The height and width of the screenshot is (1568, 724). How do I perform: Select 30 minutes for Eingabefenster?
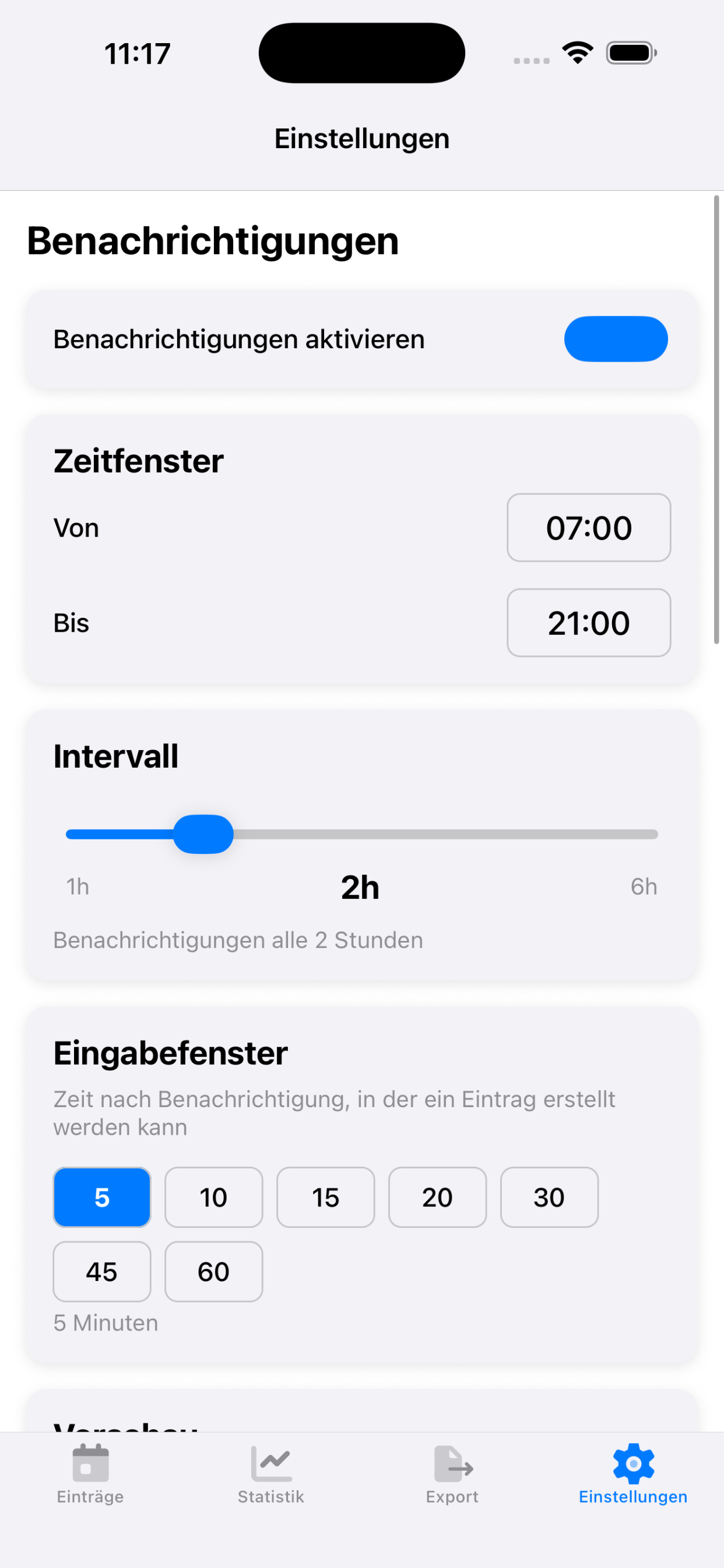point(549,1196)
